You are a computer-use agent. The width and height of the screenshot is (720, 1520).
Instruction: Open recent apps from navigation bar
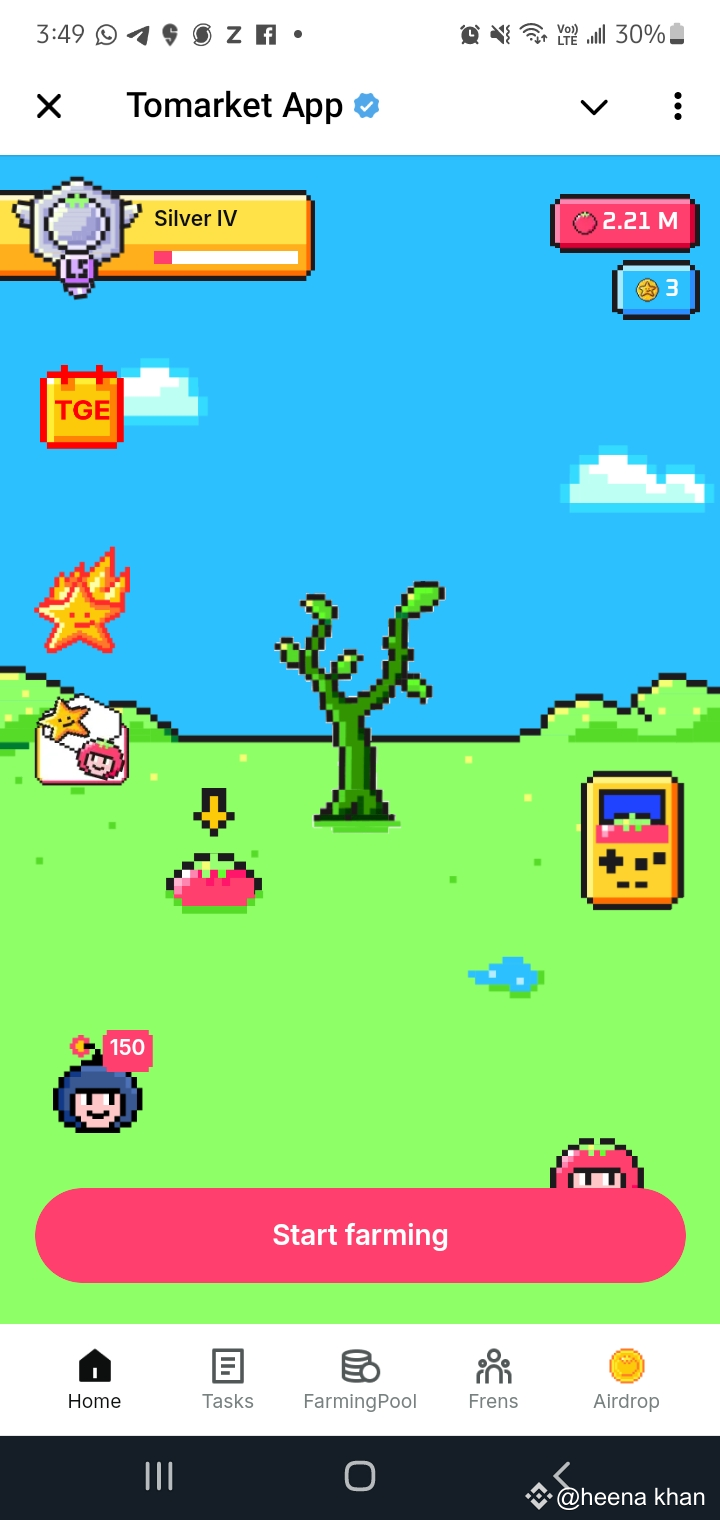point(159,1476)
